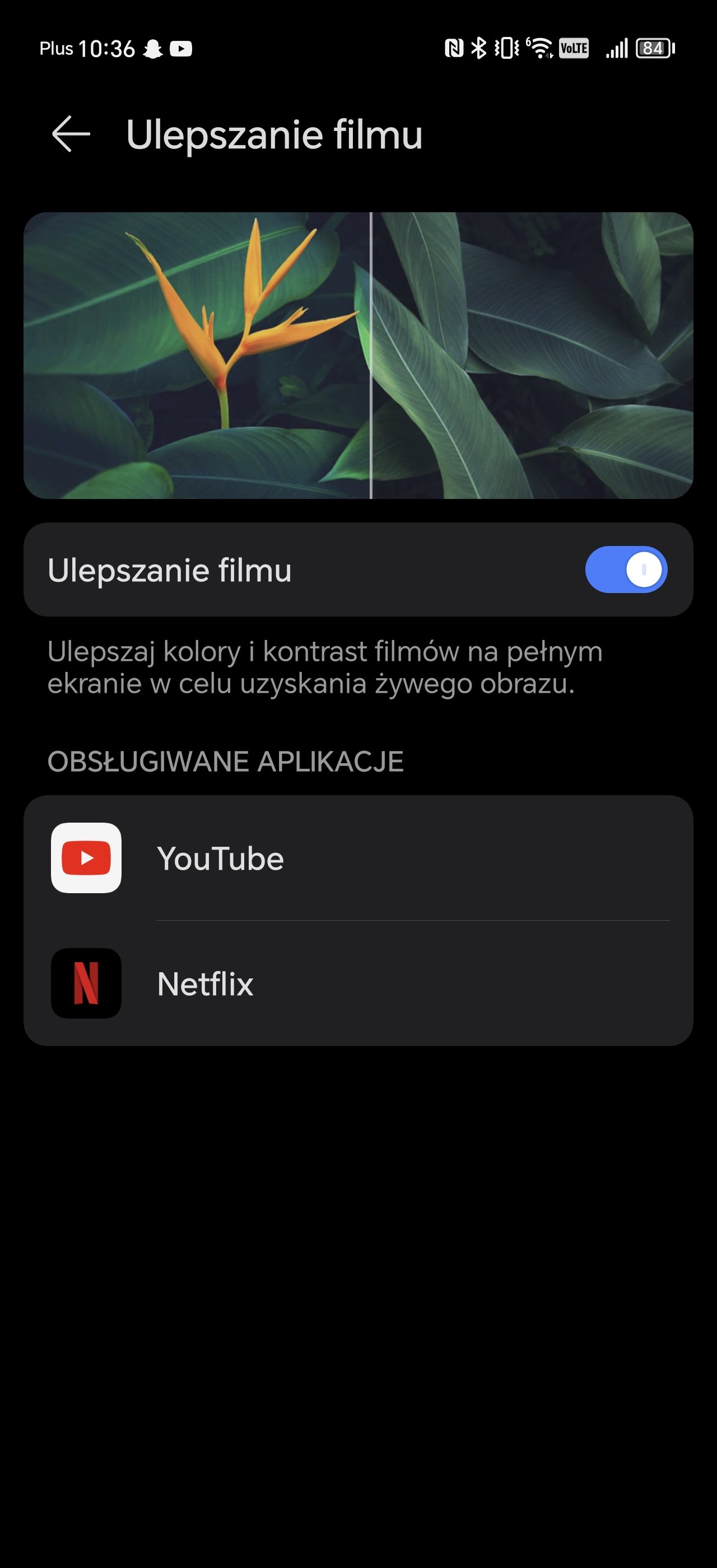Select Netflix from supported apps
717x1568 pixels.
358,983
